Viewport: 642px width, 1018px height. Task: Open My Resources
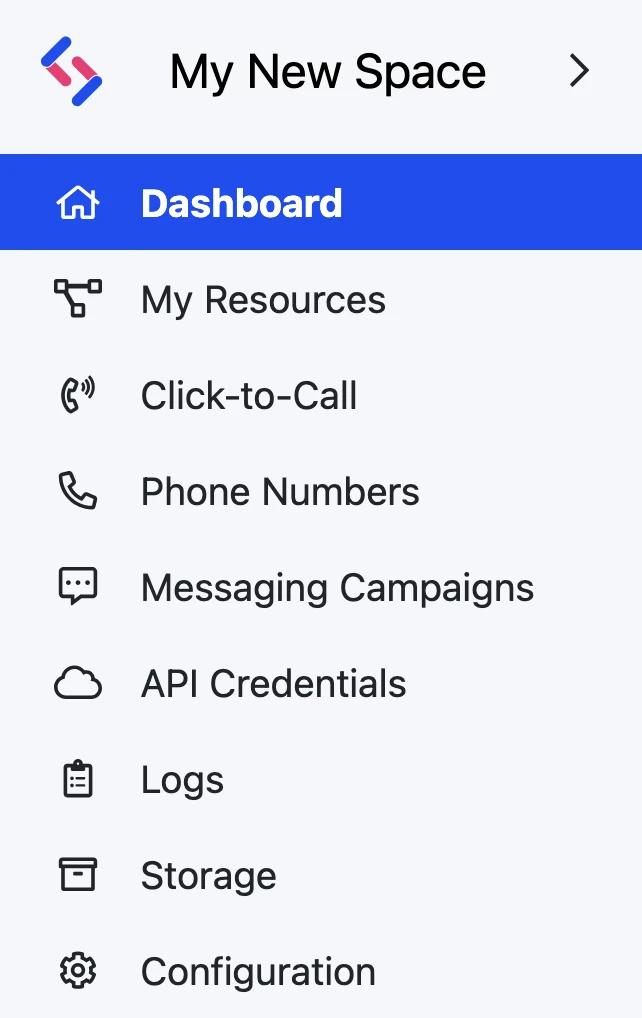pos(262,300)
